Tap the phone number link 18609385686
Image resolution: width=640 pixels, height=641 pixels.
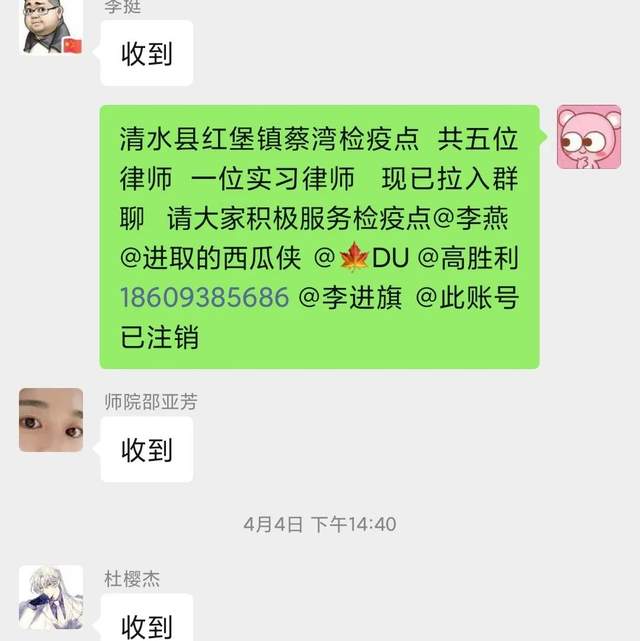[x=205, y=297]
